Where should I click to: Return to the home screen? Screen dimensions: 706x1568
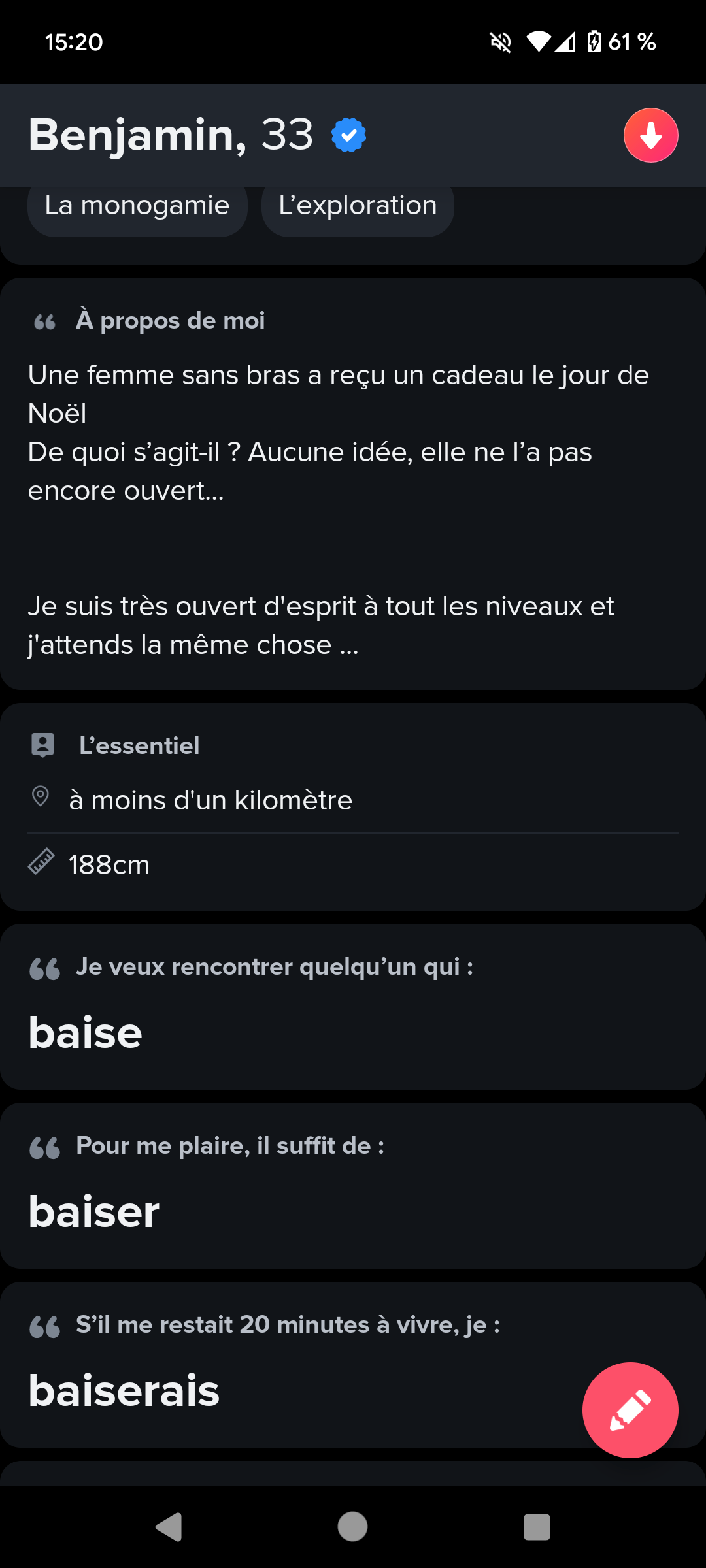click(x=352, y=1527)
